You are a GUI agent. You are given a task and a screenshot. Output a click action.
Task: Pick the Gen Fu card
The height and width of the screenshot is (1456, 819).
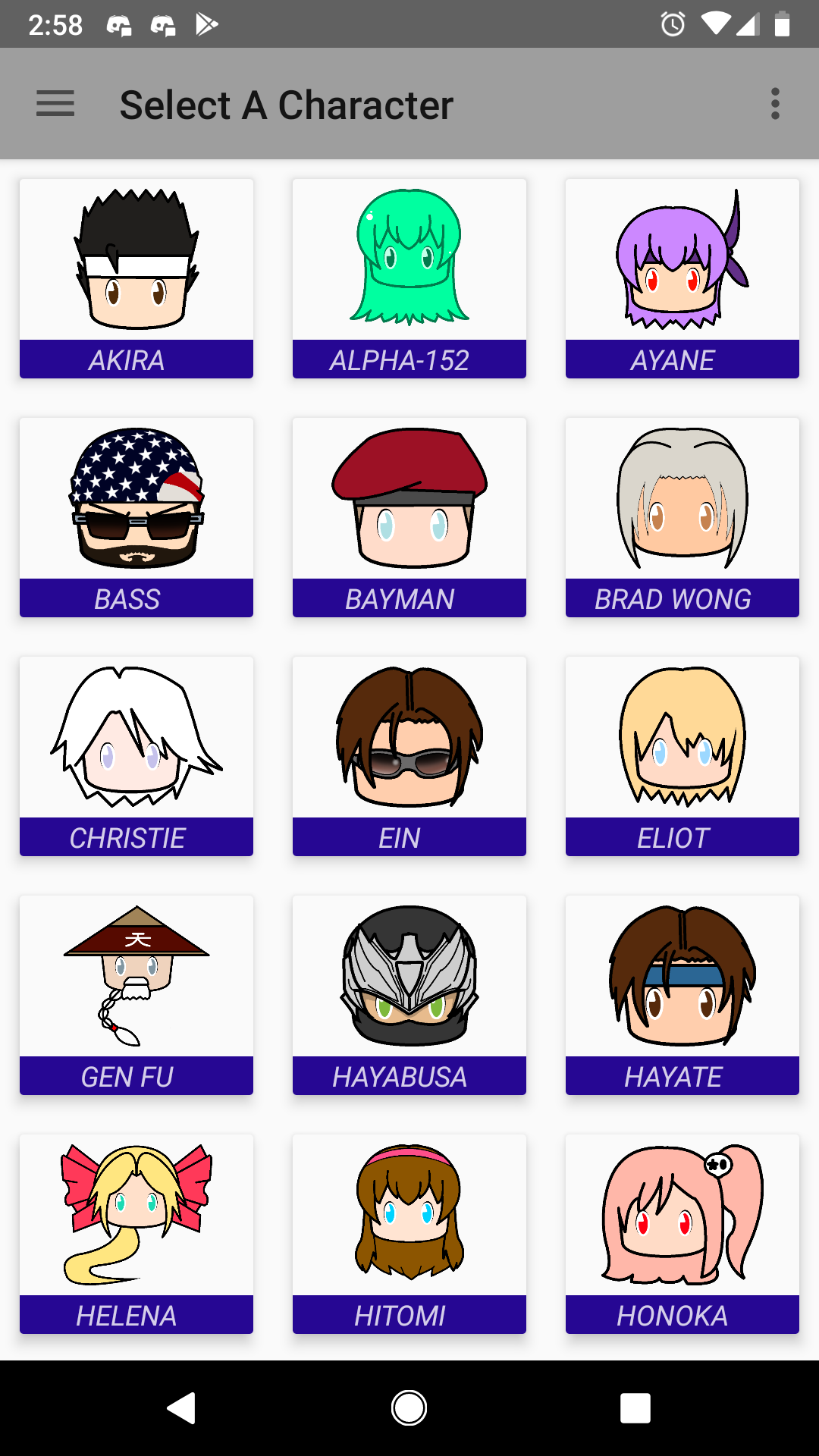tap(136, 995)
